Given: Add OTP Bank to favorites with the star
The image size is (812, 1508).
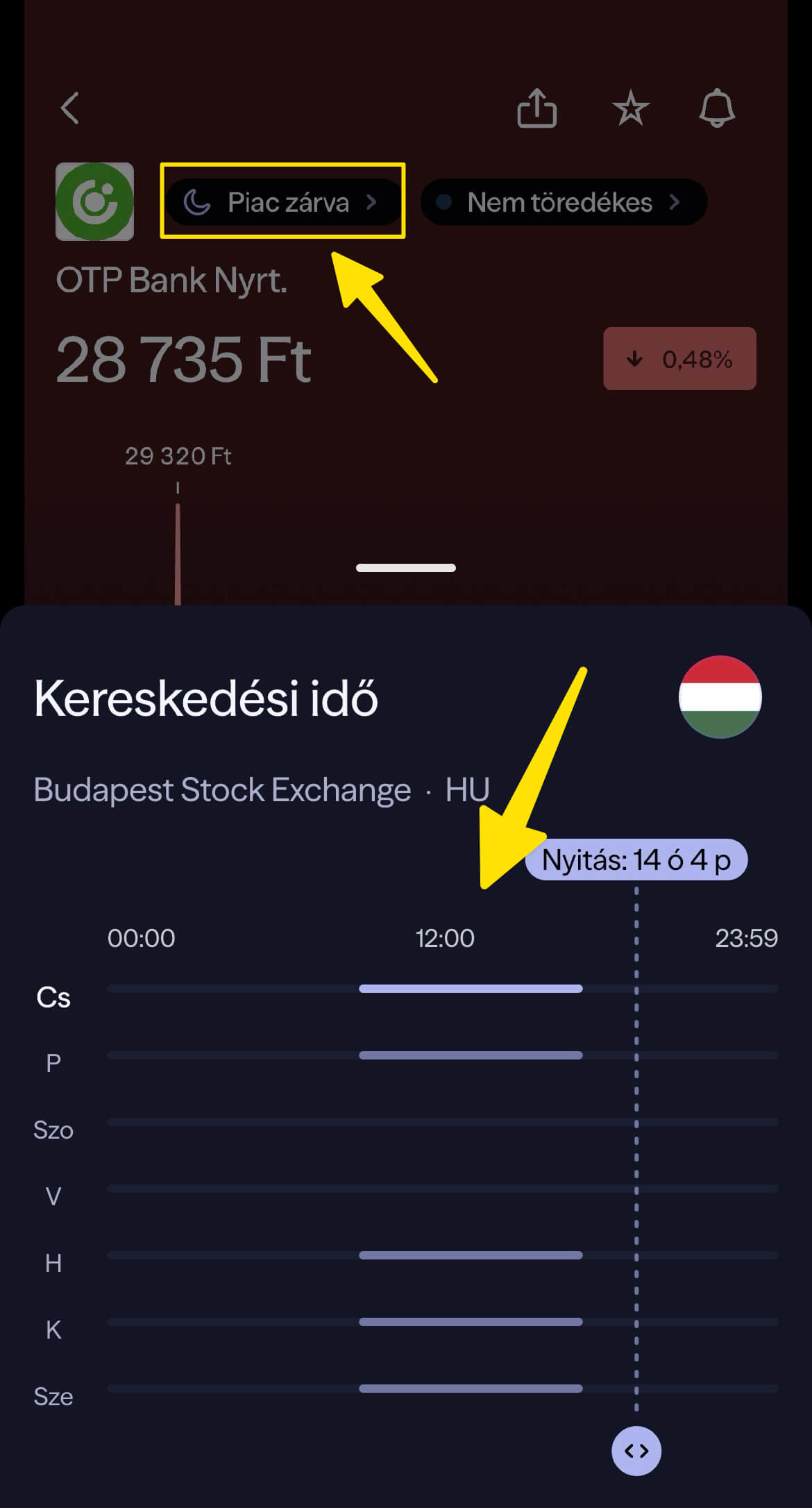Looking at the screenshot, I should [x=630, y=108].
